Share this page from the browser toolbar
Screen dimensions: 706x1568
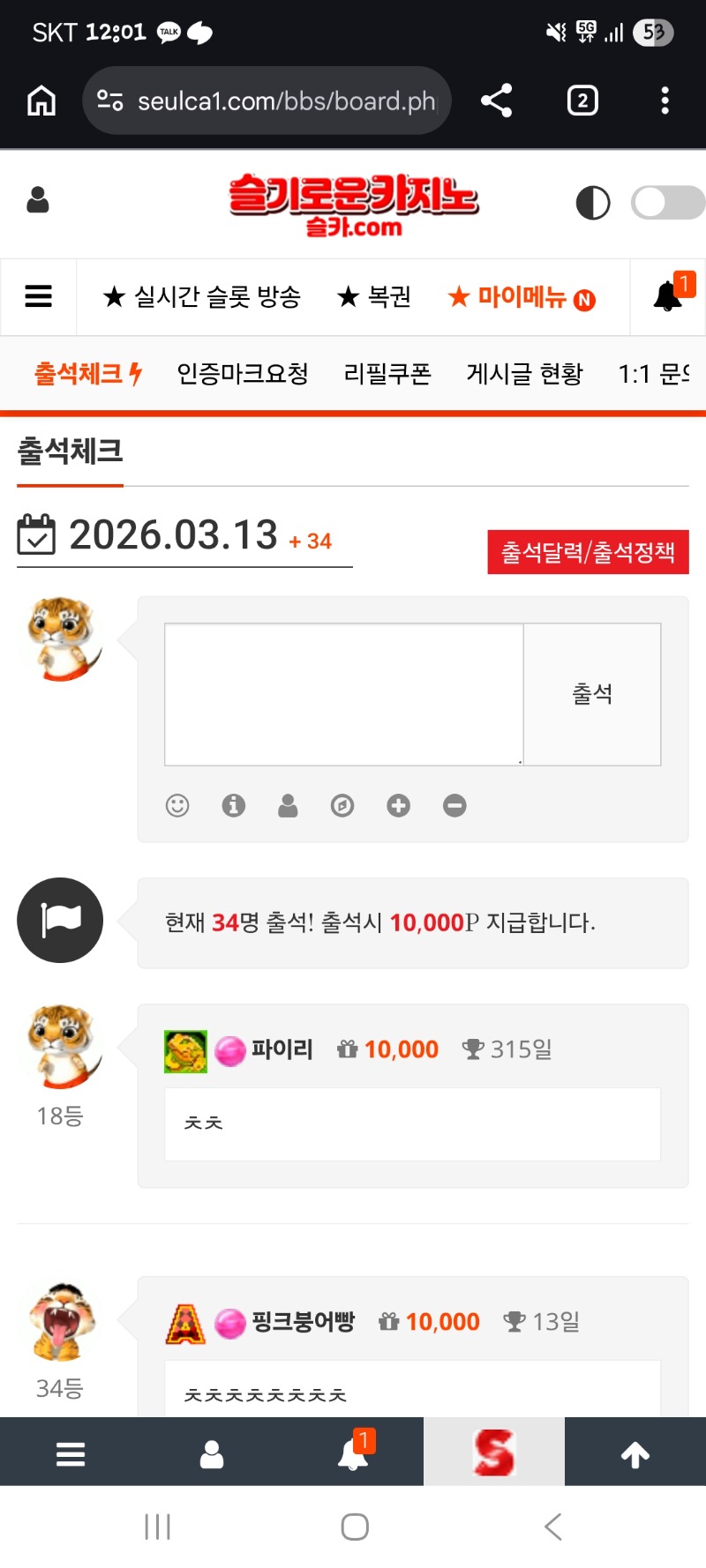coord(497,101)
